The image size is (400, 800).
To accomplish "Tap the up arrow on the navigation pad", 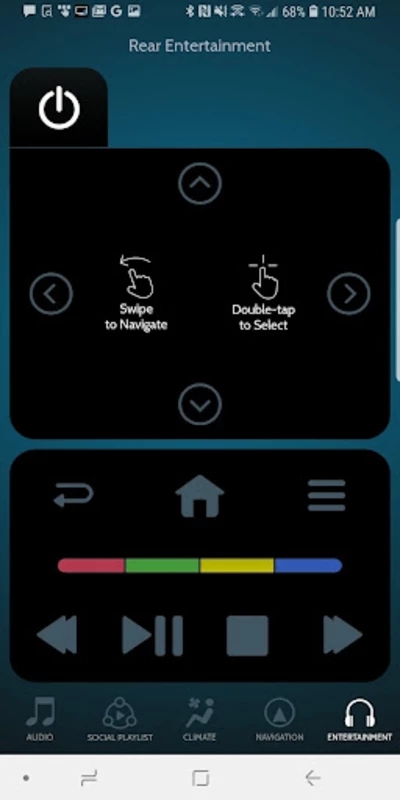I will [x=200, y=184].
